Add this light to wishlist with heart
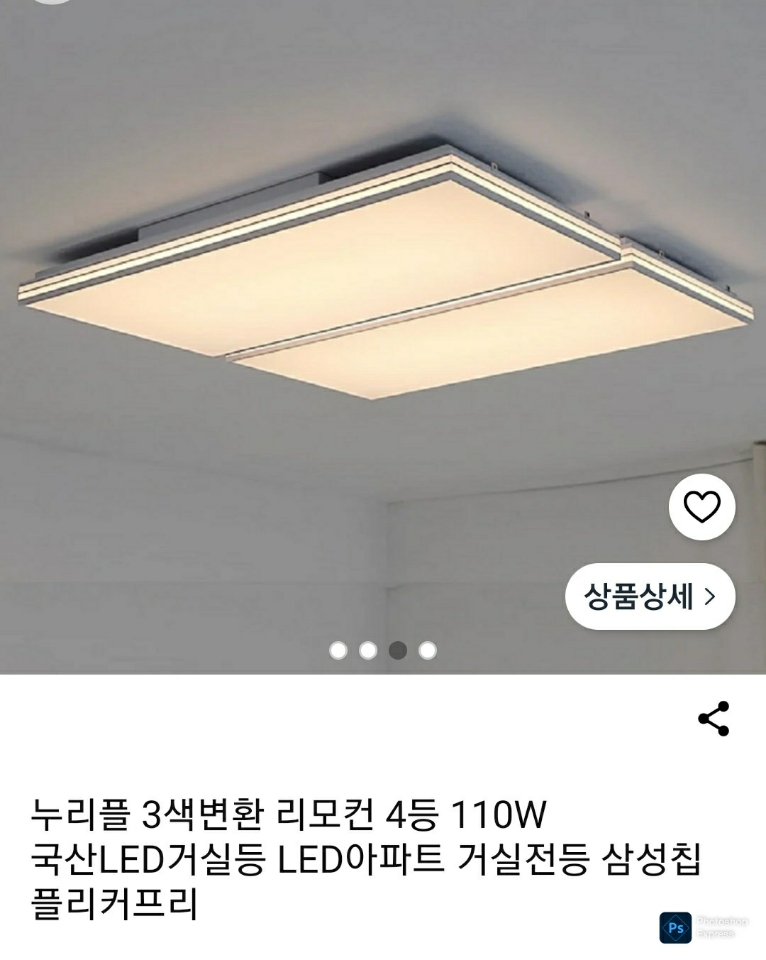 coord(701,507)
